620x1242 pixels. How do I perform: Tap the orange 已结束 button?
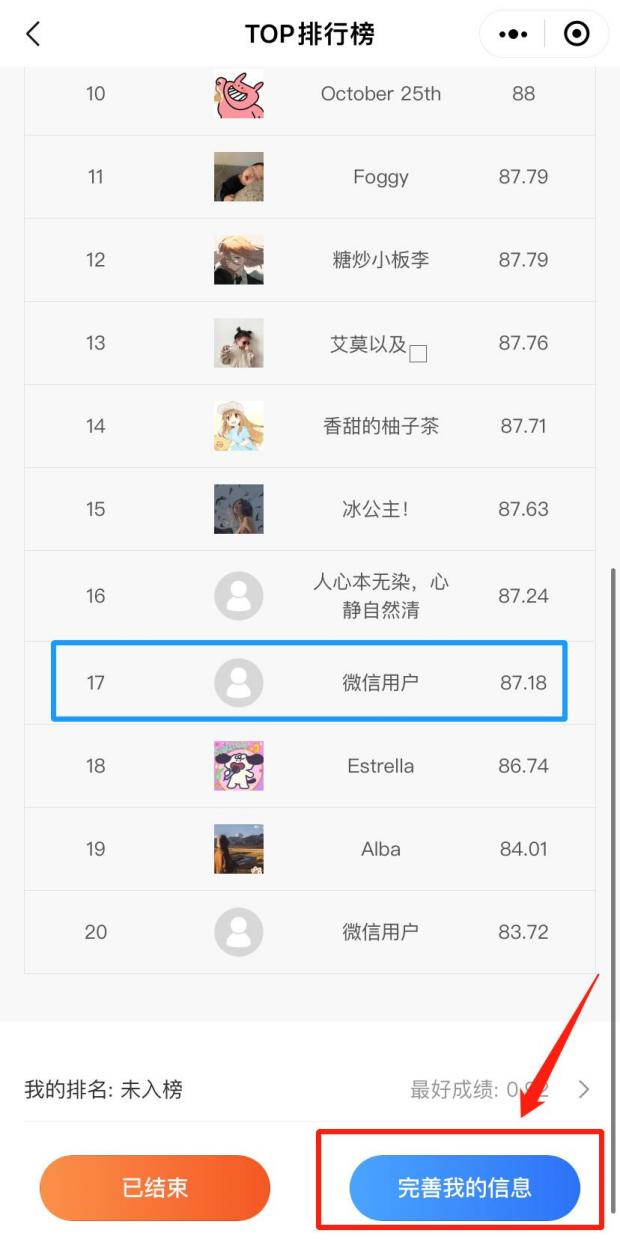click(x=155, y=1188)
